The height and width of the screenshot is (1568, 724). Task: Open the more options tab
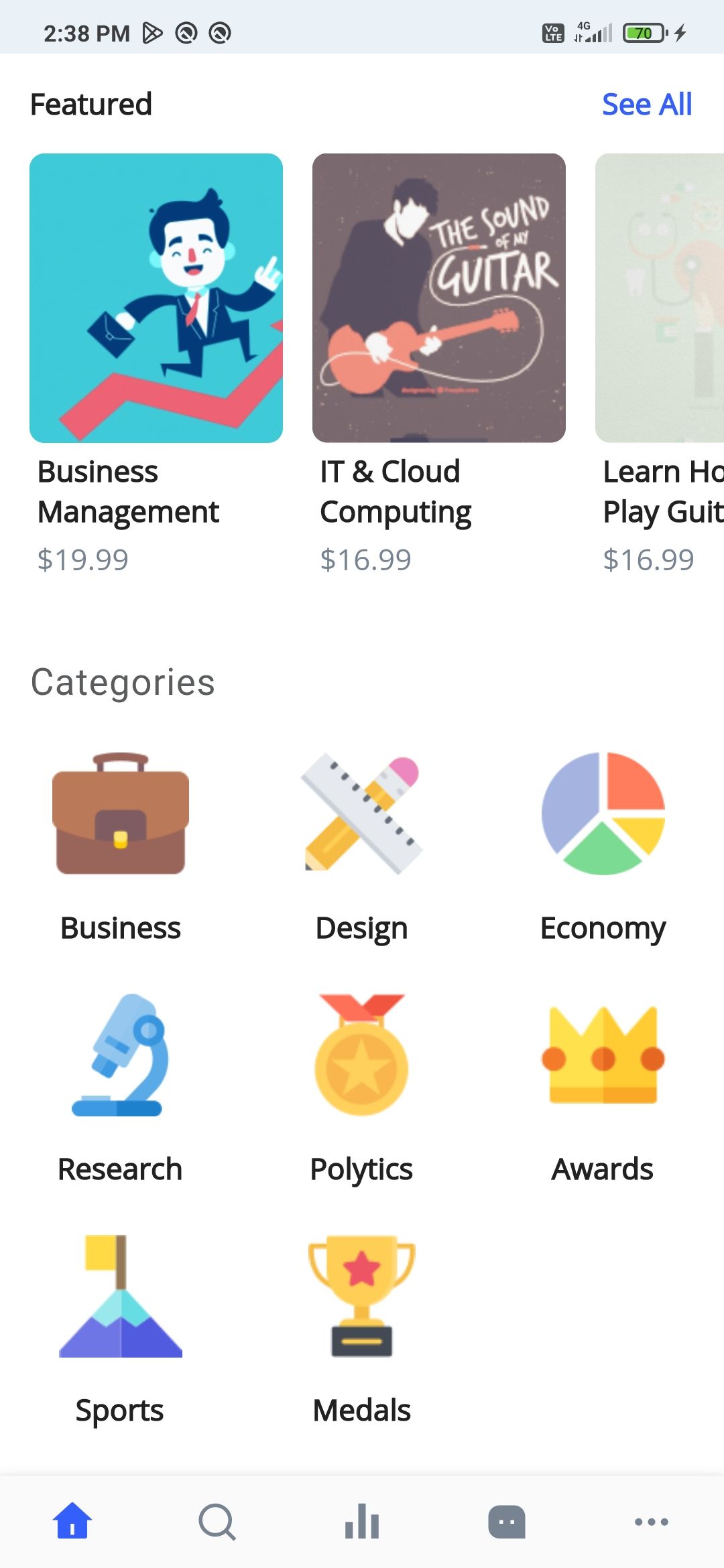(652, 1521)
